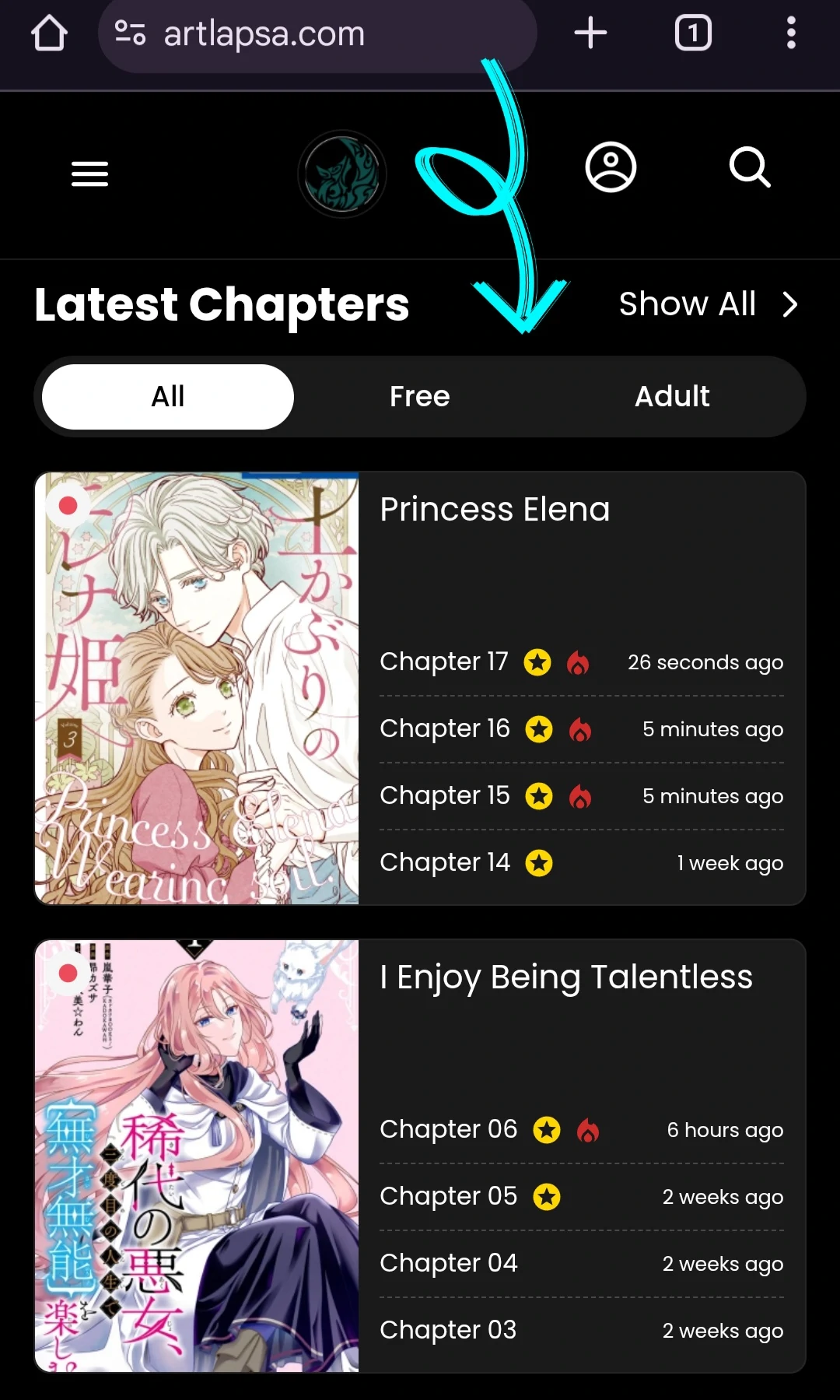Open a new browser tab
The height and width of the screenshot is (1400, 840).
(x=590, y=33)
